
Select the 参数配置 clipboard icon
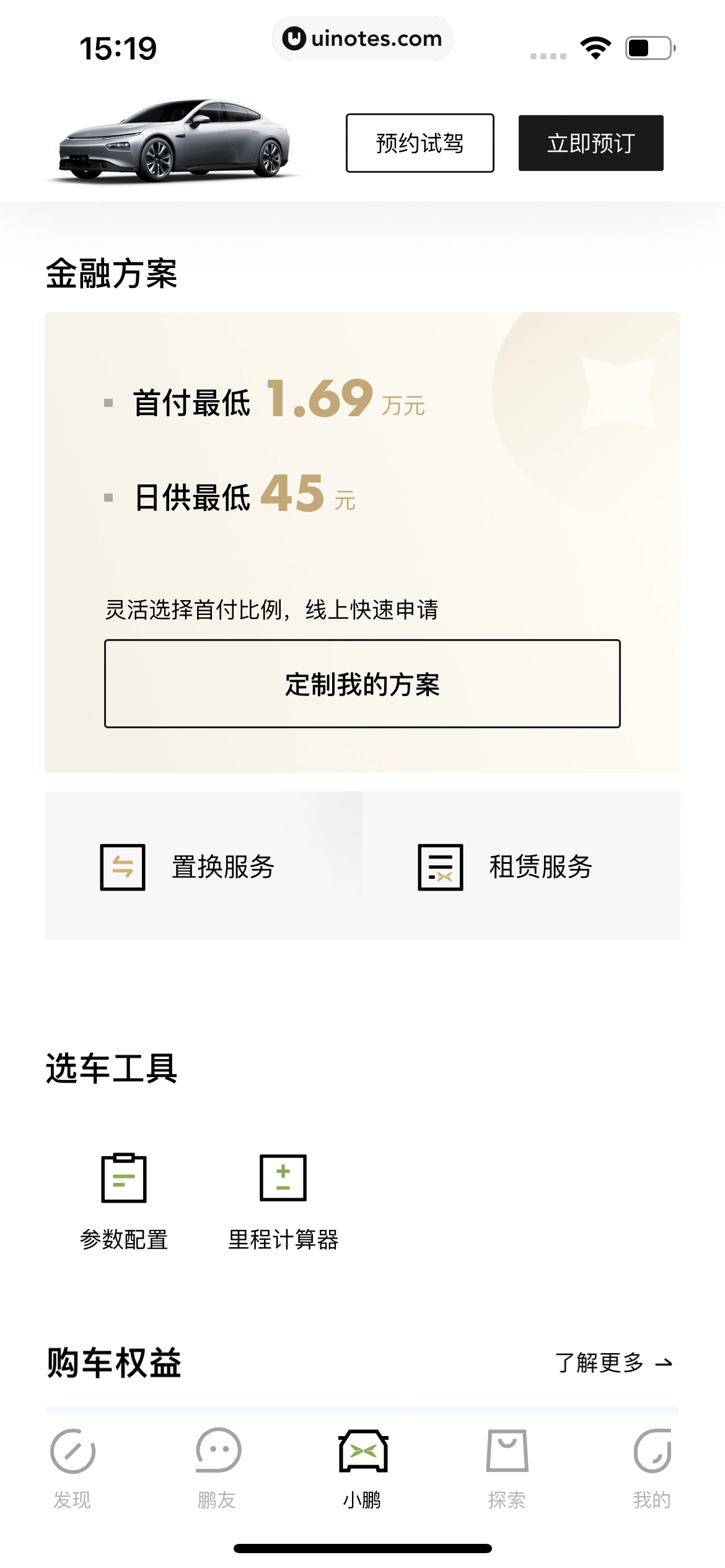124,1177
